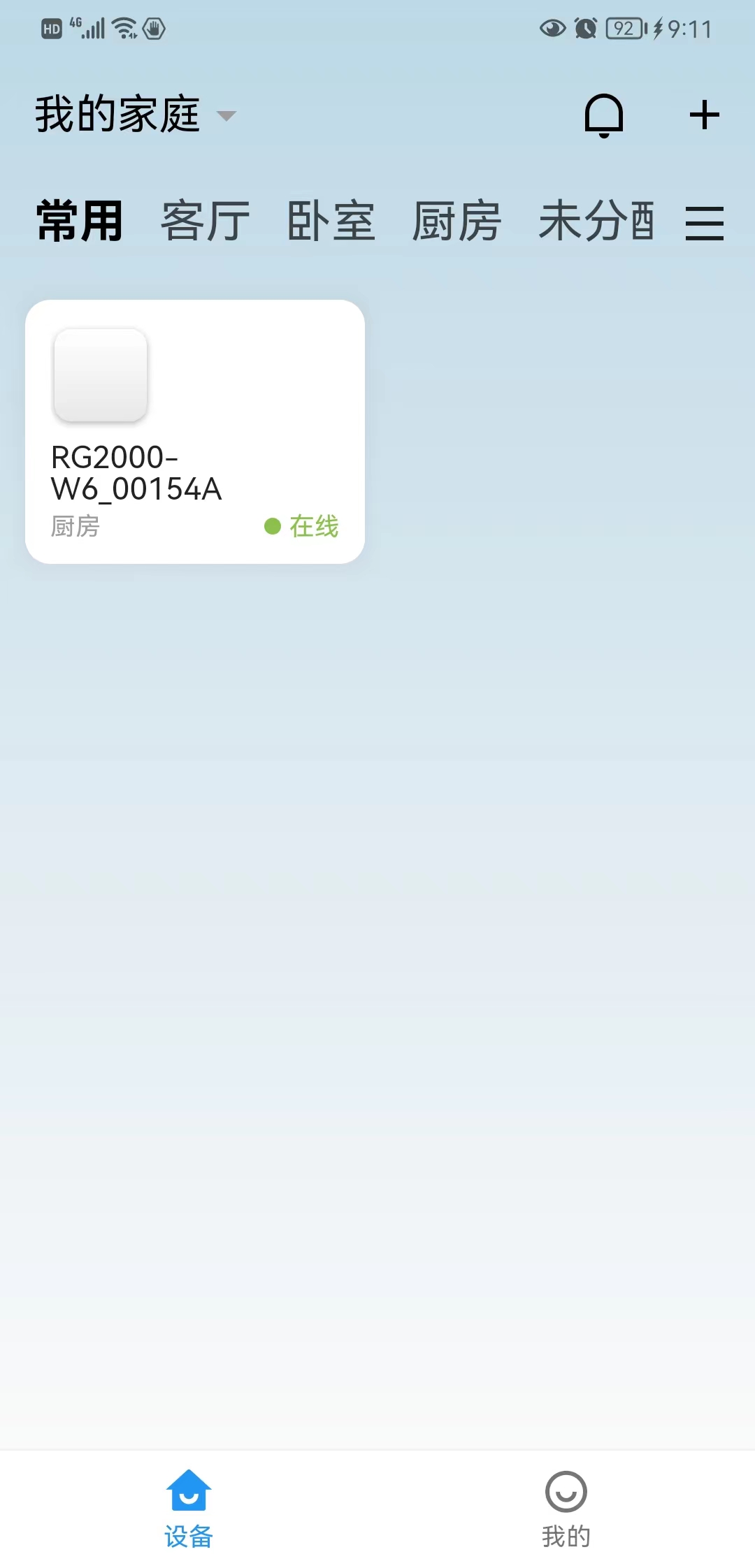The image size is (755, 1568).
Task: Tap the eye icon in the status bar
Action: pos(551,28)
